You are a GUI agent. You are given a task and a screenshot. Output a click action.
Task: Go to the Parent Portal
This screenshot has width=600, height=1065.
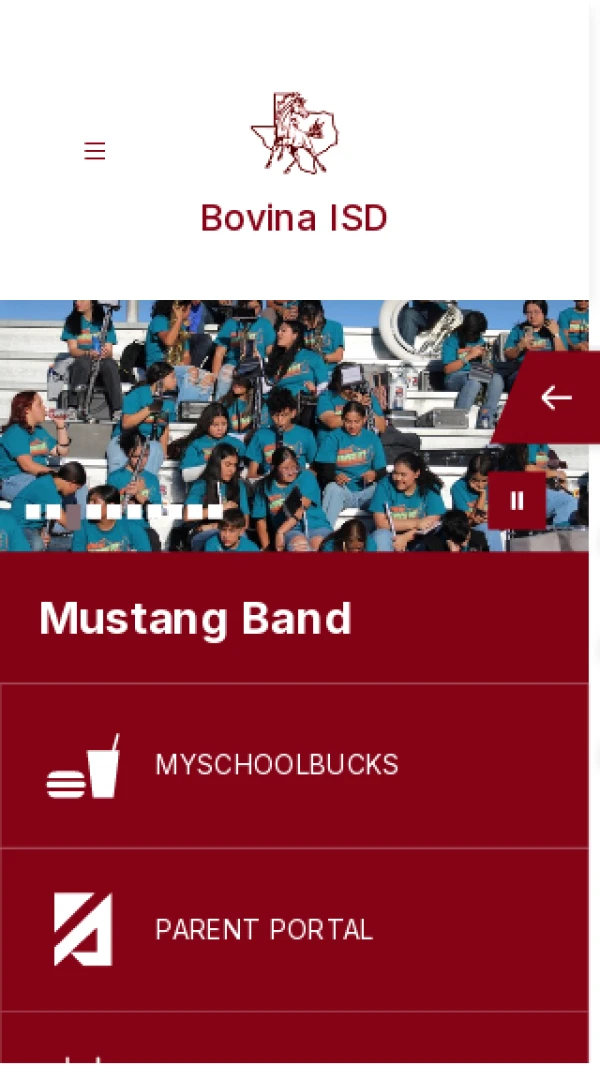264,930
